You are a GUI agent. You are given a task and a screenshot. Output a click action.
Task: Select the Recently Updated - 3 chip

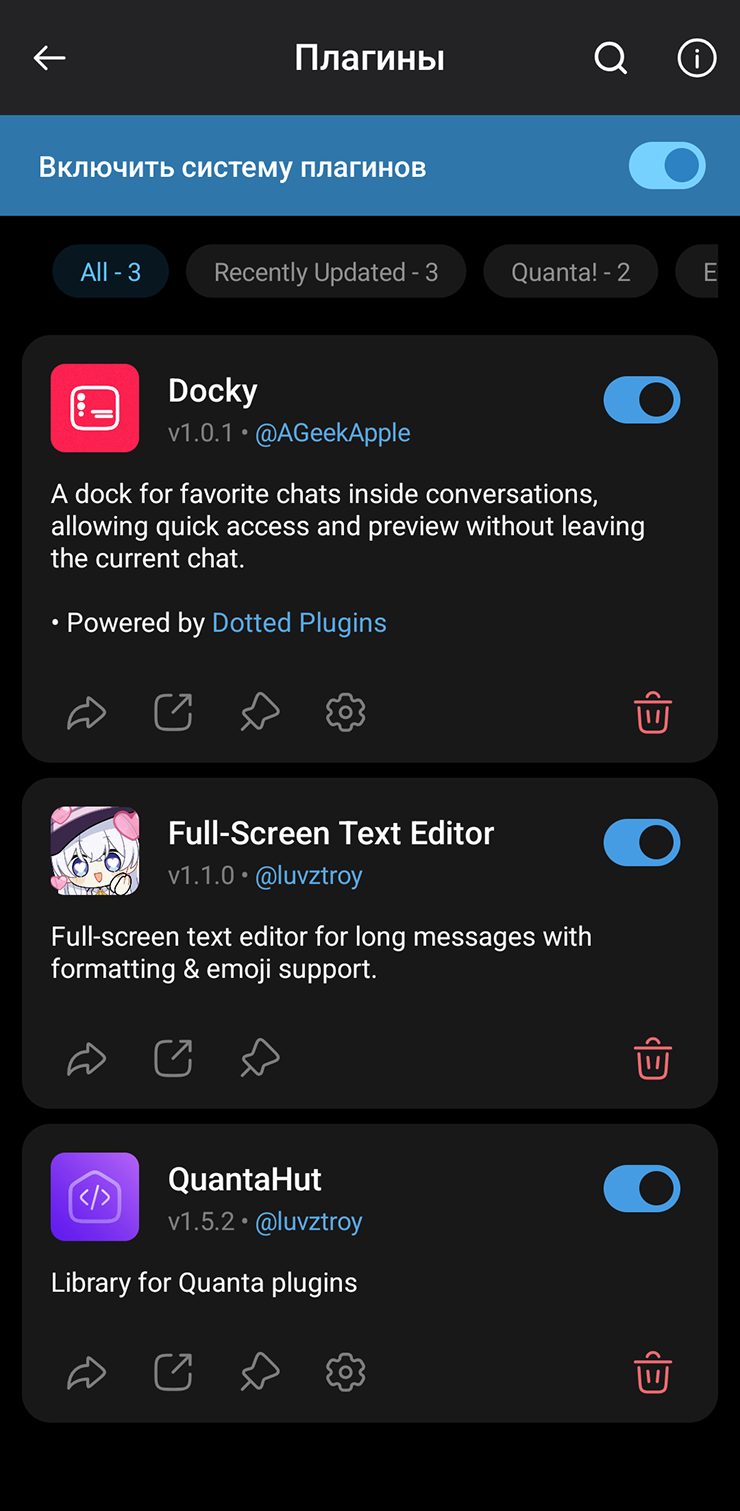[x=326, y=272]
